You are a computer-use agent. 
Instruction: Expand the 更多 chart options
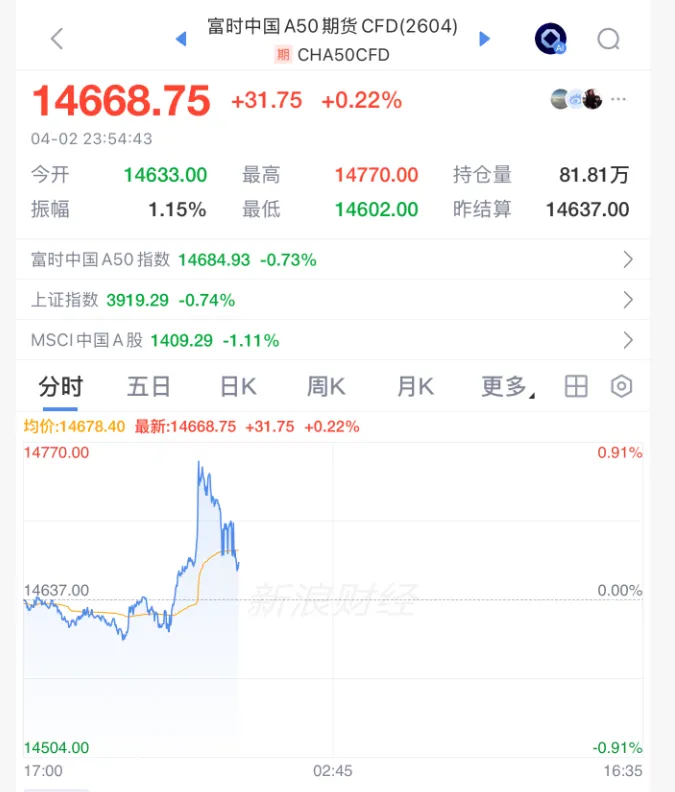point(507,387)
